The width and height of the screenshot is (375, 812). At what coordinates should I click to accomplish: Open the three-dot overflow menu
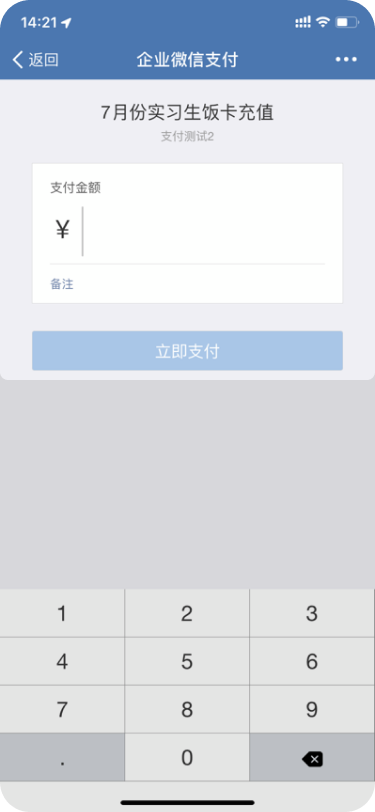(346, 60)
